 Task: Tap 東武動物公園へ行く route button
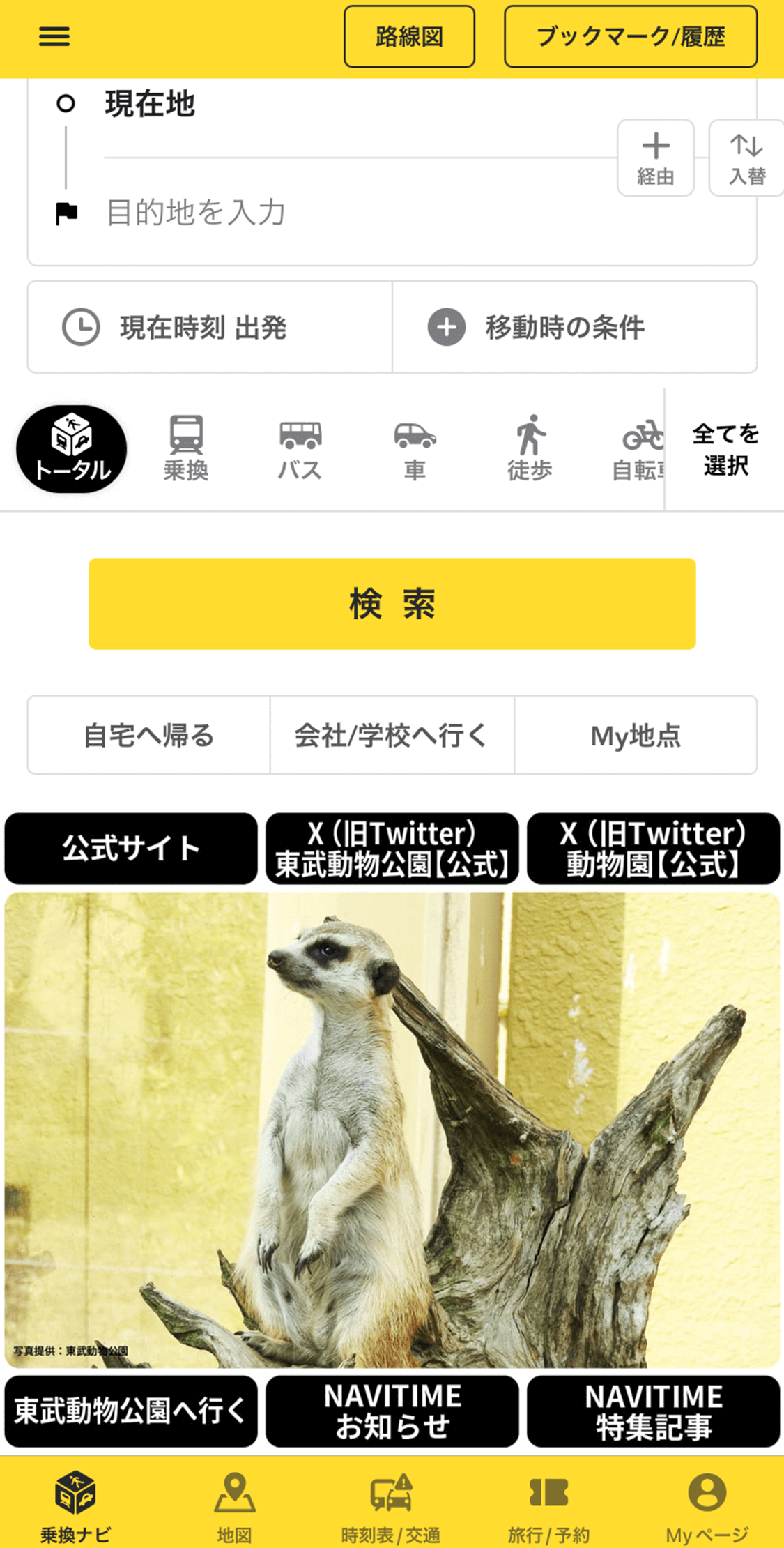131,1411
